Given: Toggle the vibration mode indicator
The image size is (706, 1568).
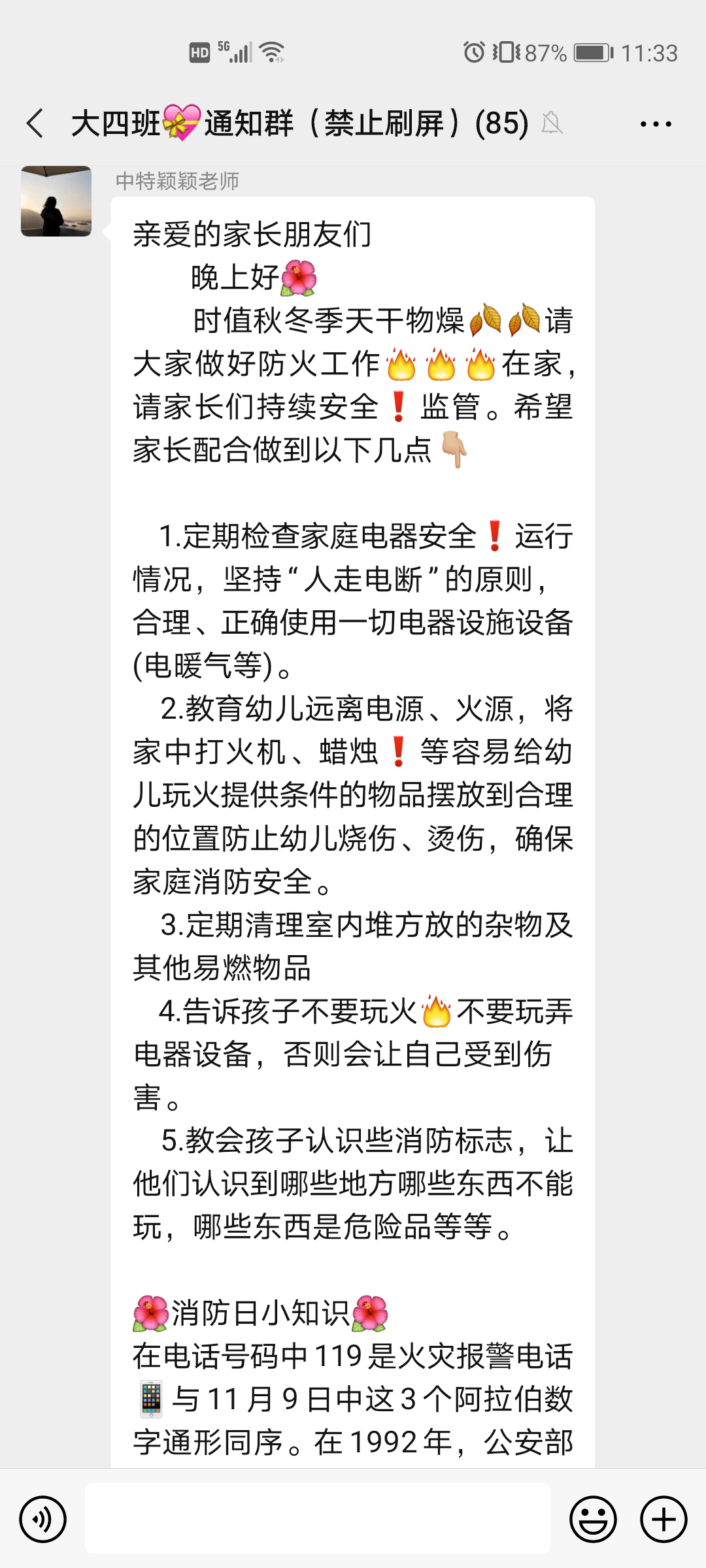Looking at the screenshot, I should point(507,52).
